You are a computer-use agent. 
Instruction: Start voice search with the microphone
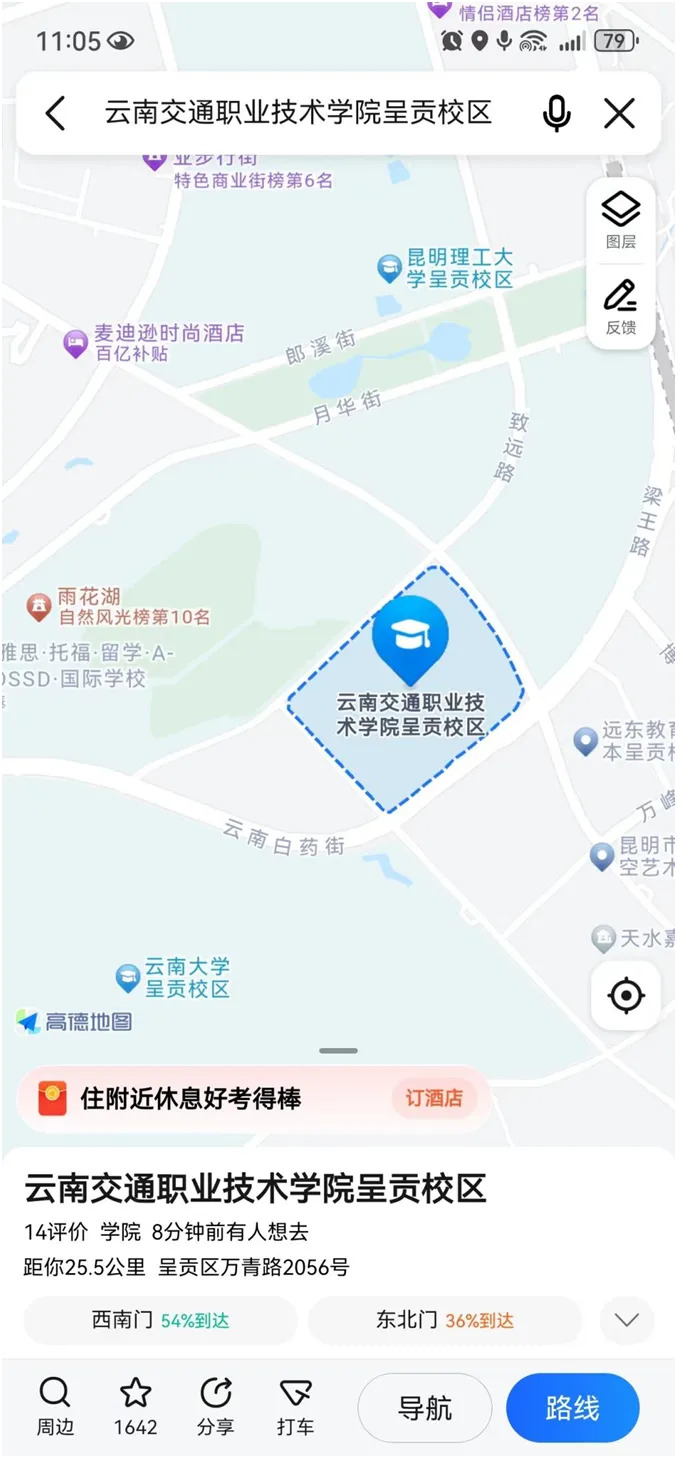tap(556, 113)
